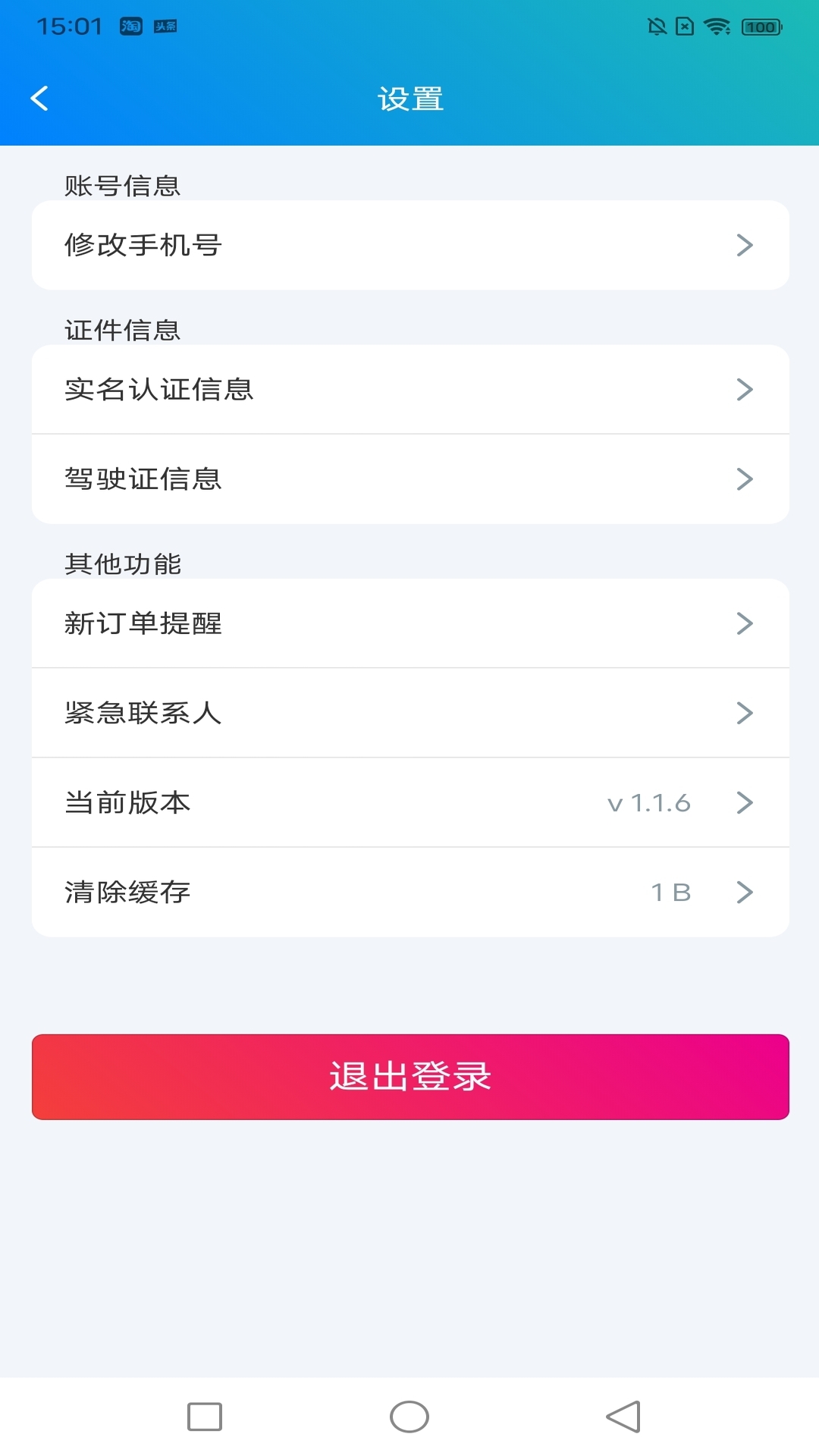Open 紧急联系人 settings

pyautogui.click(x=409, y=713)
